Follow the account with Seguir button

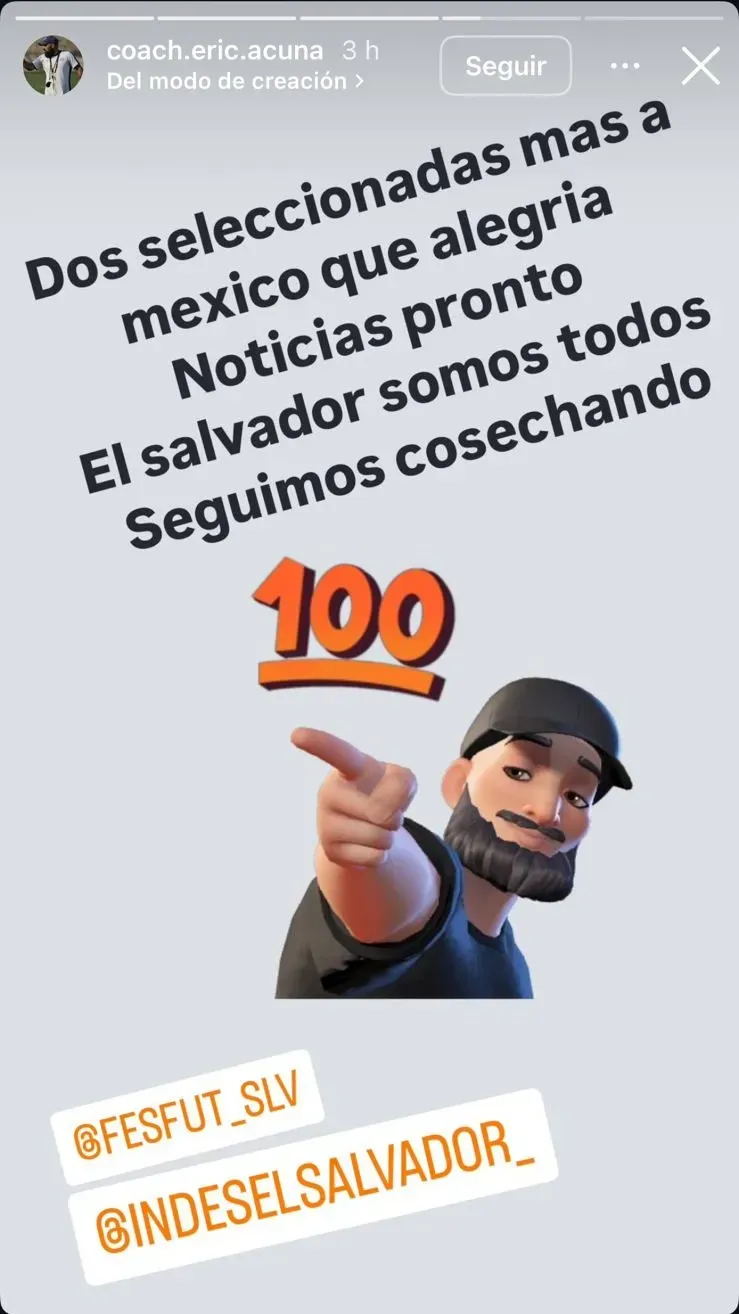point(506,66)
